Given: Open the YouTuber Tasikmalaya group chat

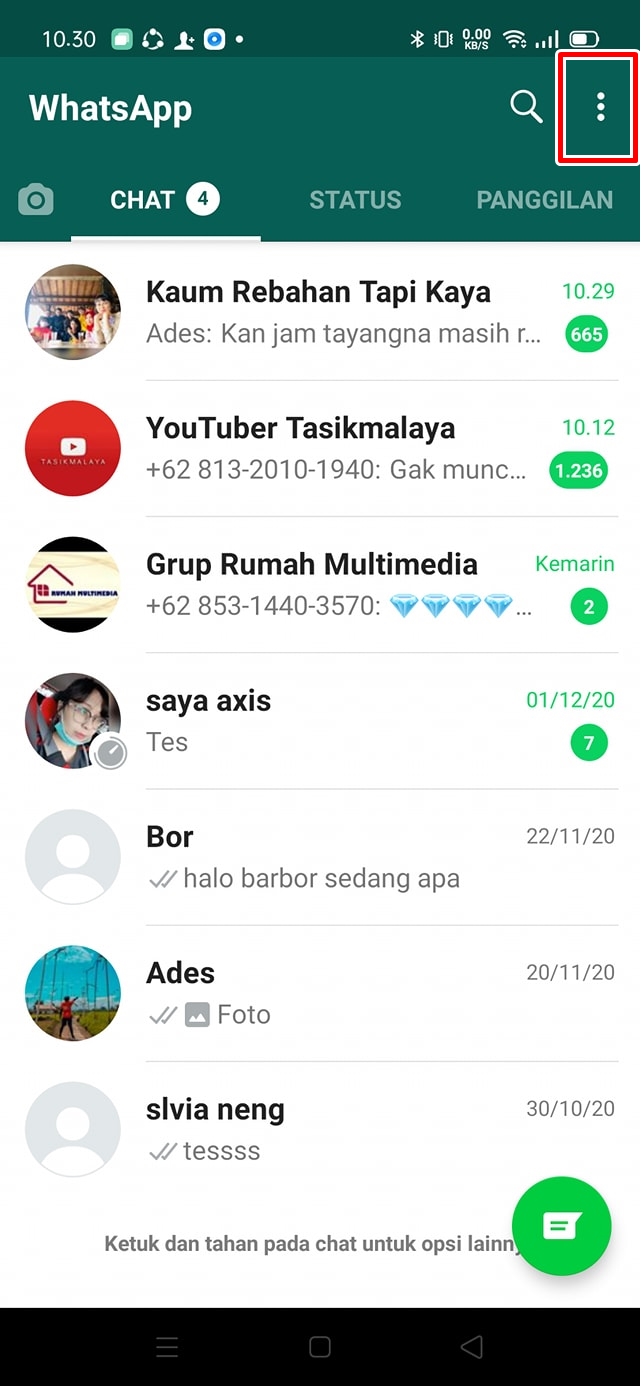Looking at the screenshot, I should [345, 448].
